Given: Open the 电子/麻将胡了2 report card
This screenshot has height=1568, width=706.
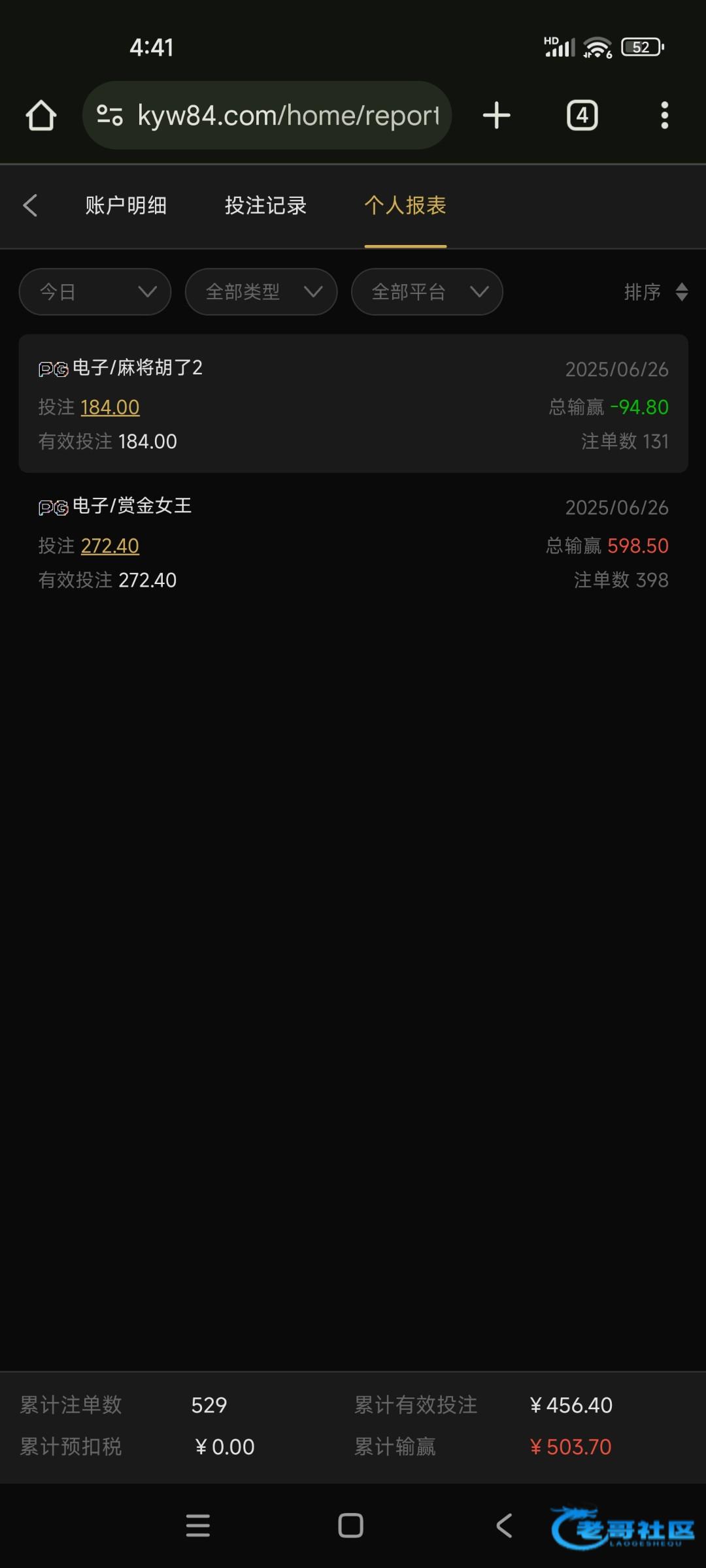Looking at the screenshot, I should [353, 404].
